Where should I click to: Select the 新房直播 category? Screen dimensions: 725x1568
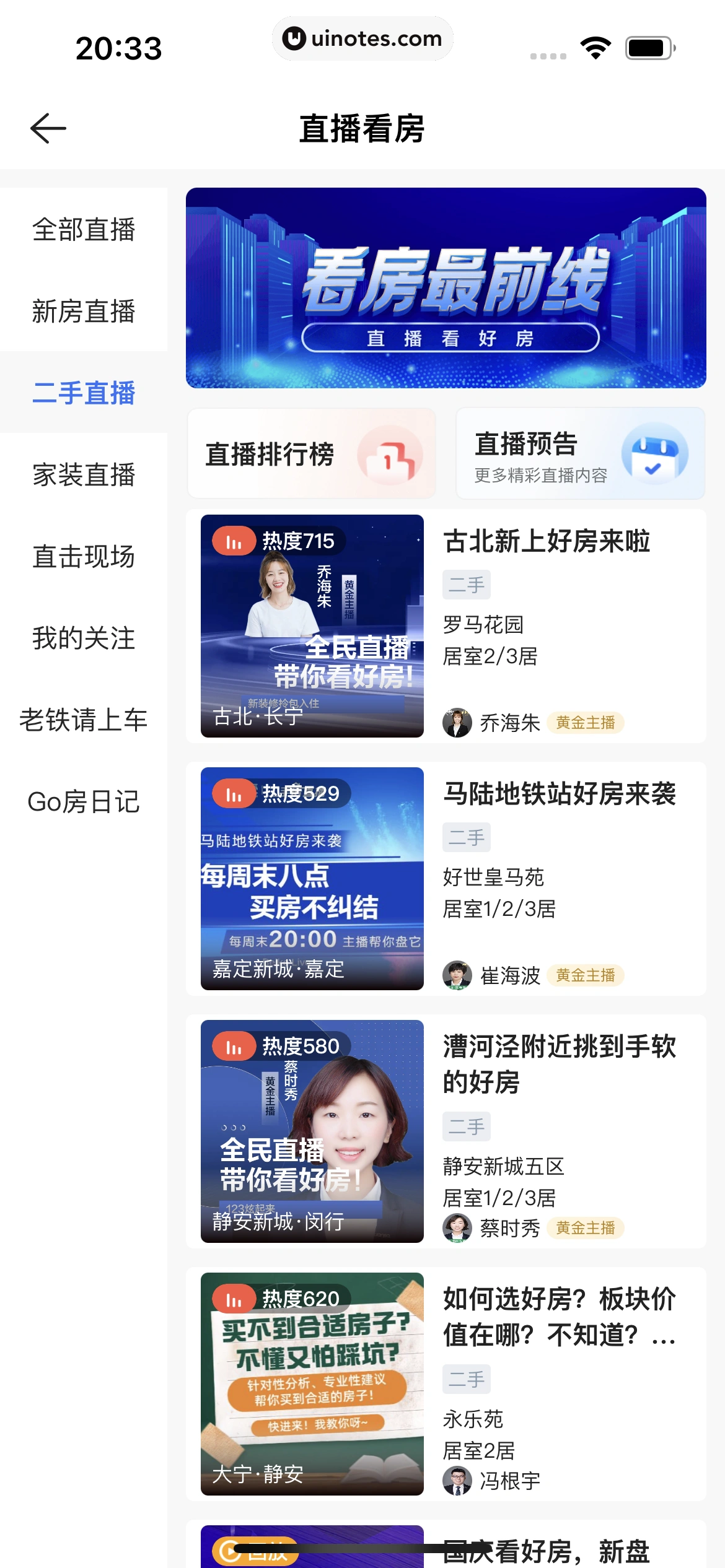pos(84,311)
